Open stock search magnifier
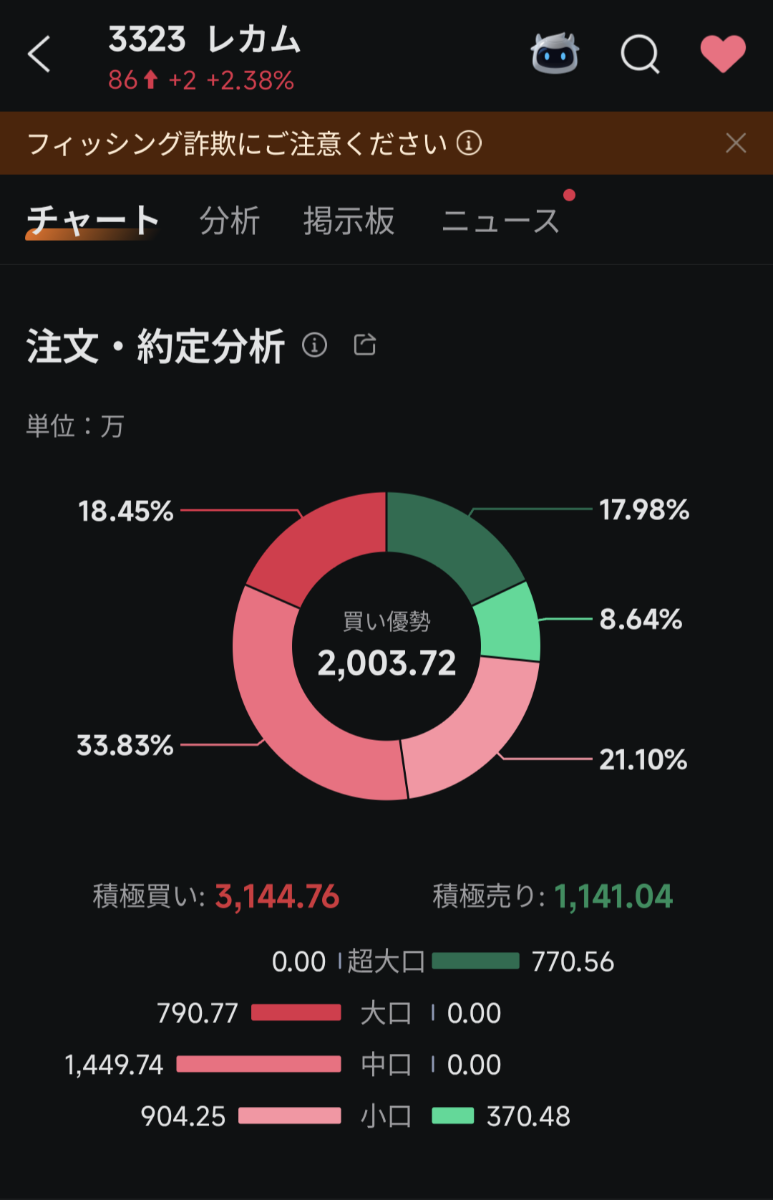This screenshot has height=1200, width=773. 640,54
